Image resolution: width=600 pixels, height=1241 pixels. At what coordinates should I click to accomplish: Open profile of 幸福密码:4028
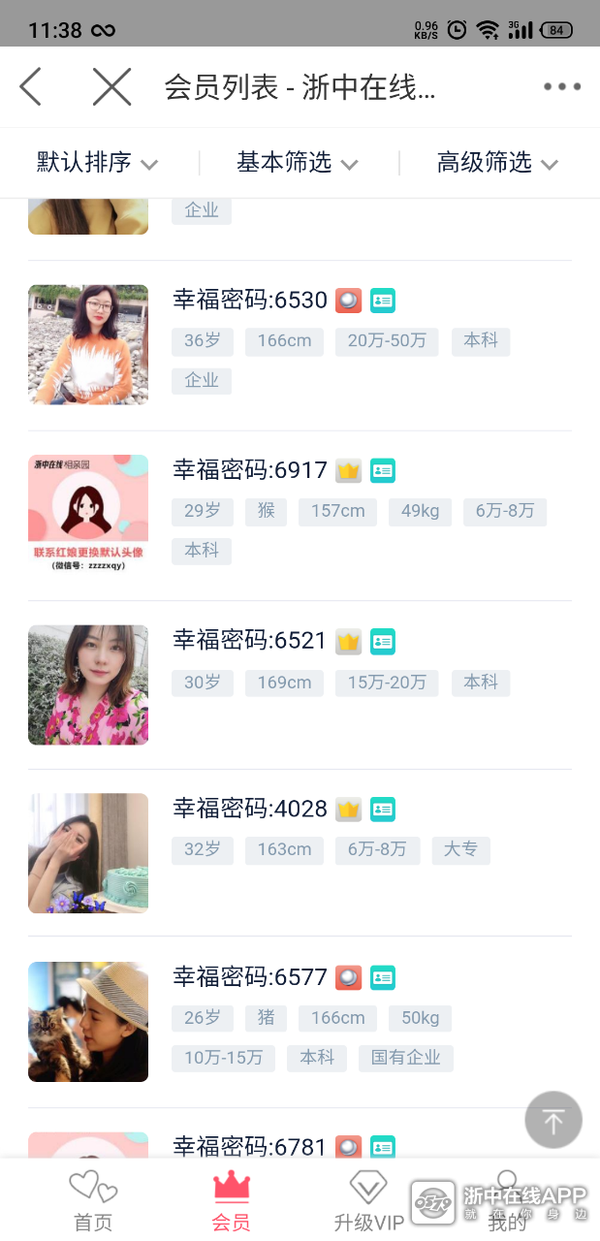tap(250, 809)
